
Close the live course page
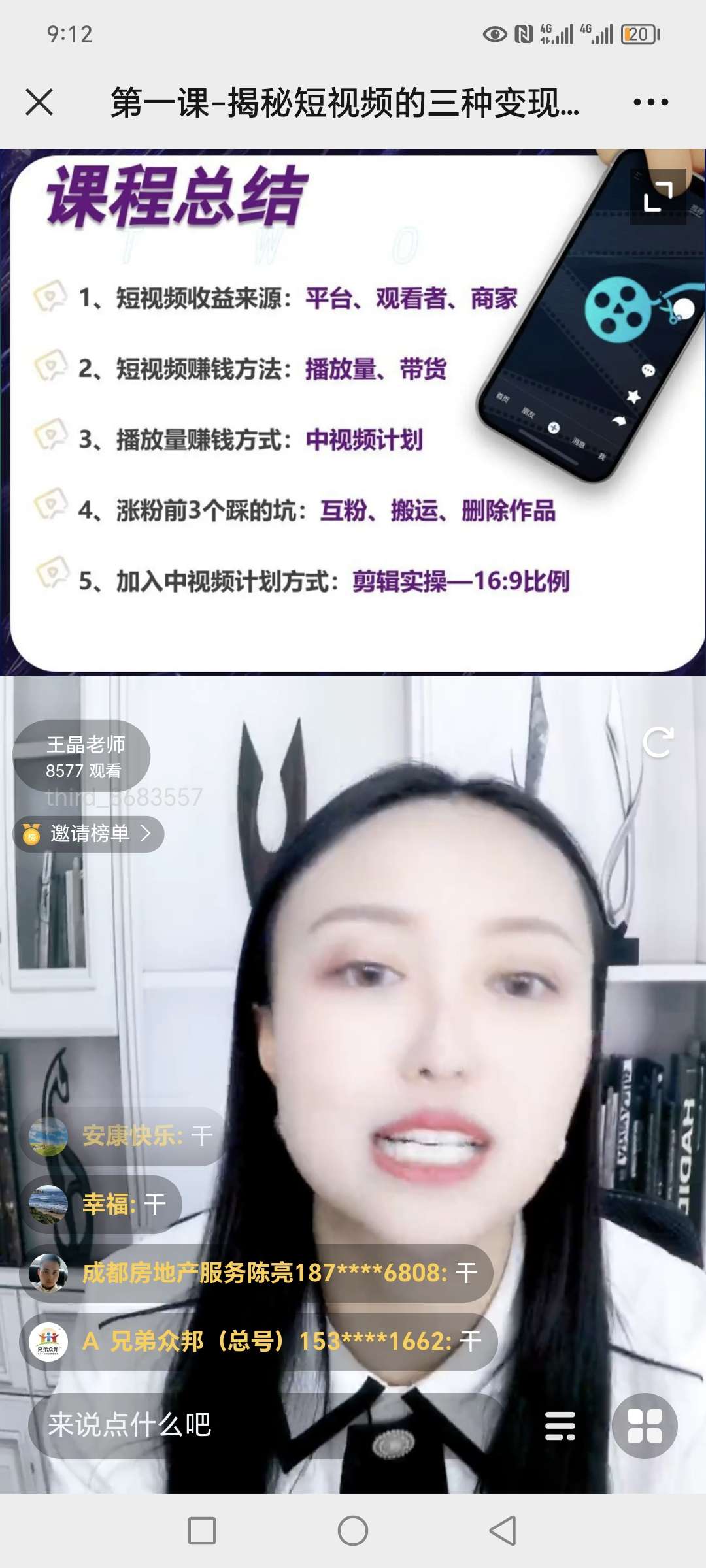pos(39,103)
